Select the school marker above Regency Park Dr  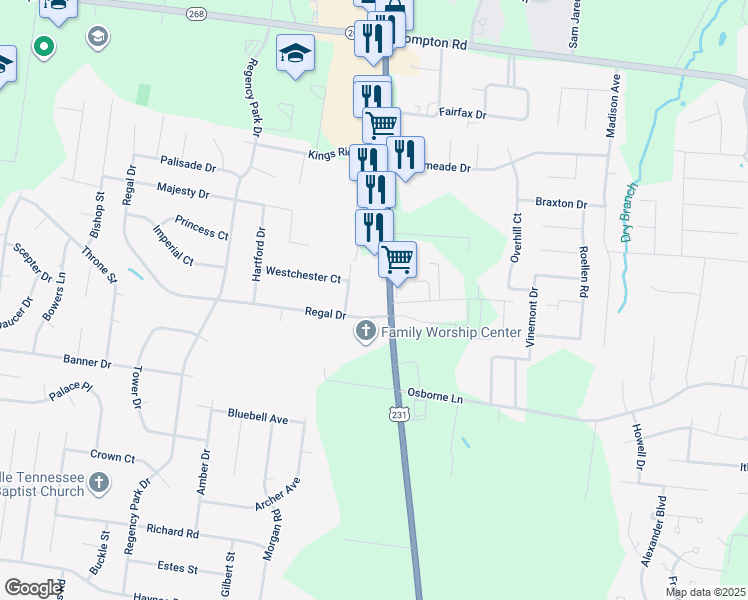tap(295, 53)
